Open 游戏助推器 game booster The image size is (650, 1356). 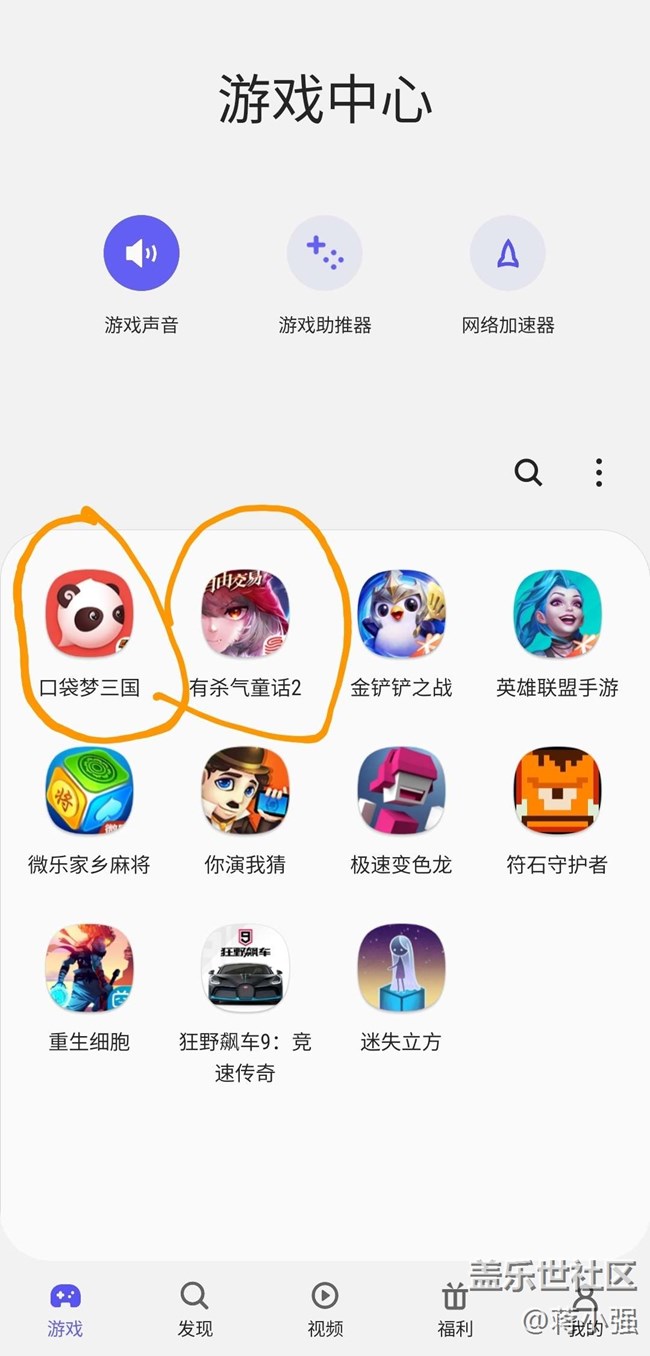tap(325, 253)
